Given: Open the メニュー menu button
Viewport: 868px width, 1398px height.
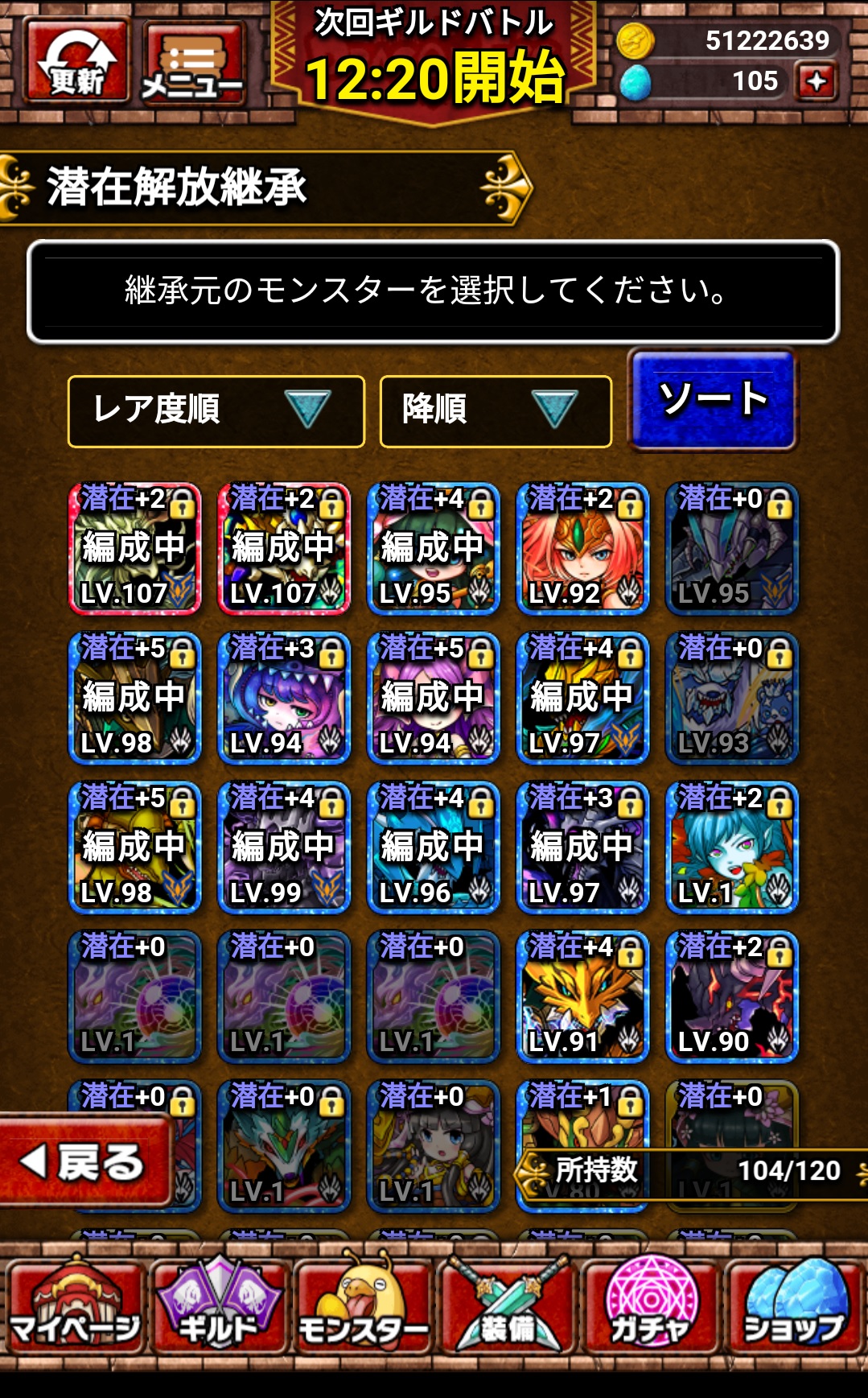Looking at the screenshot, I should pos(193,64).
